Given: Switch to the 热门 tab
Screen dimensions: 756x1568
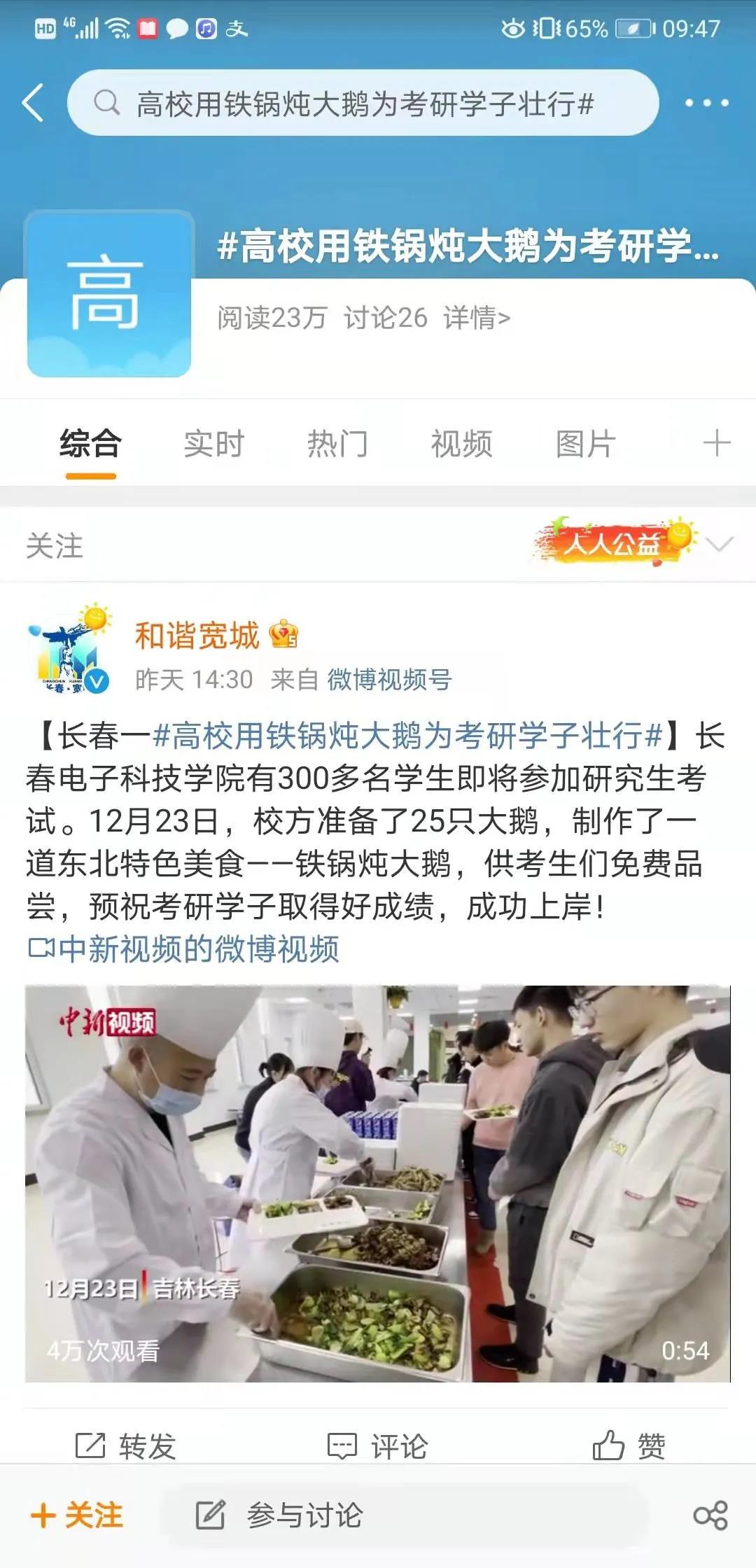Looking at the screenshot, I should [337, 444].
